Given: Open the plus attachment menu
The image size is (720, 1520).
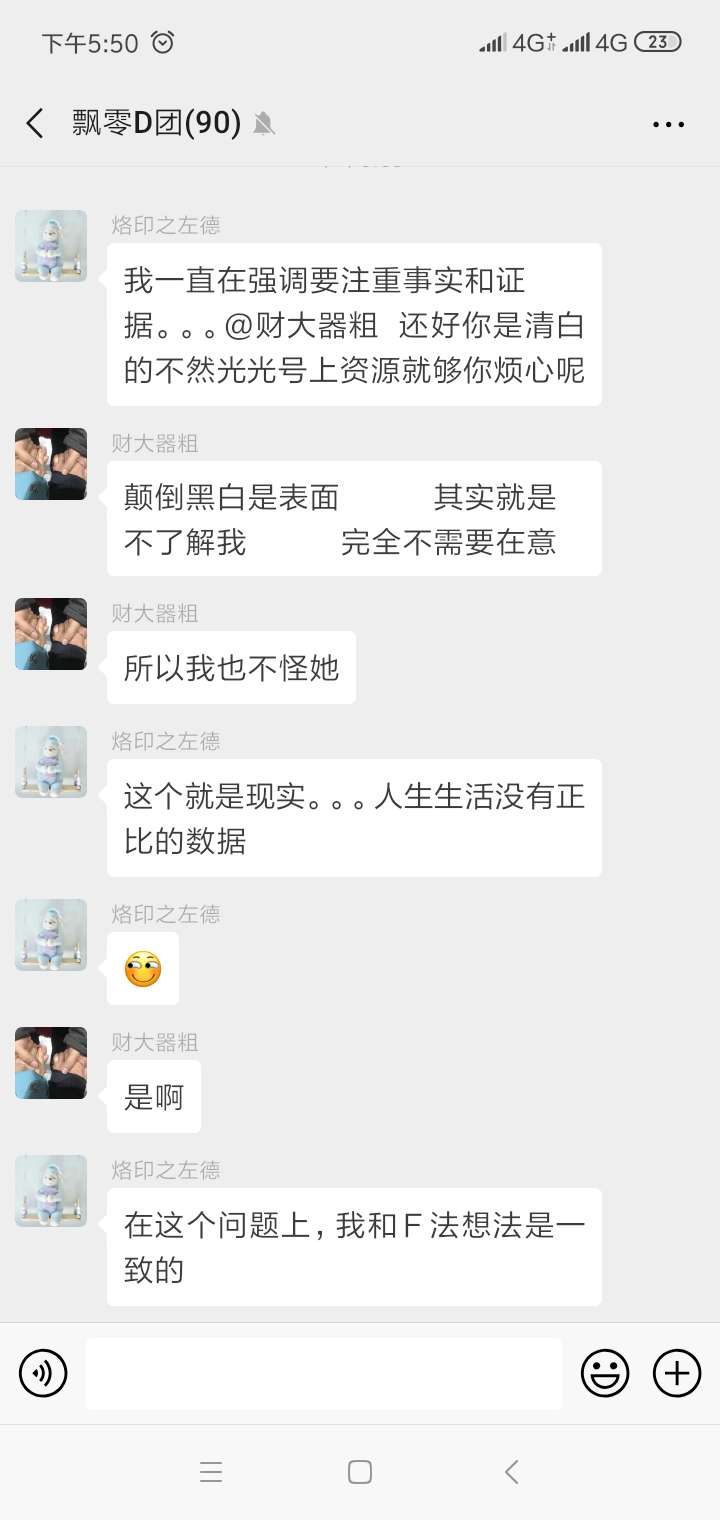Looking at the screenshot, I should click(x=677, y=1373).
